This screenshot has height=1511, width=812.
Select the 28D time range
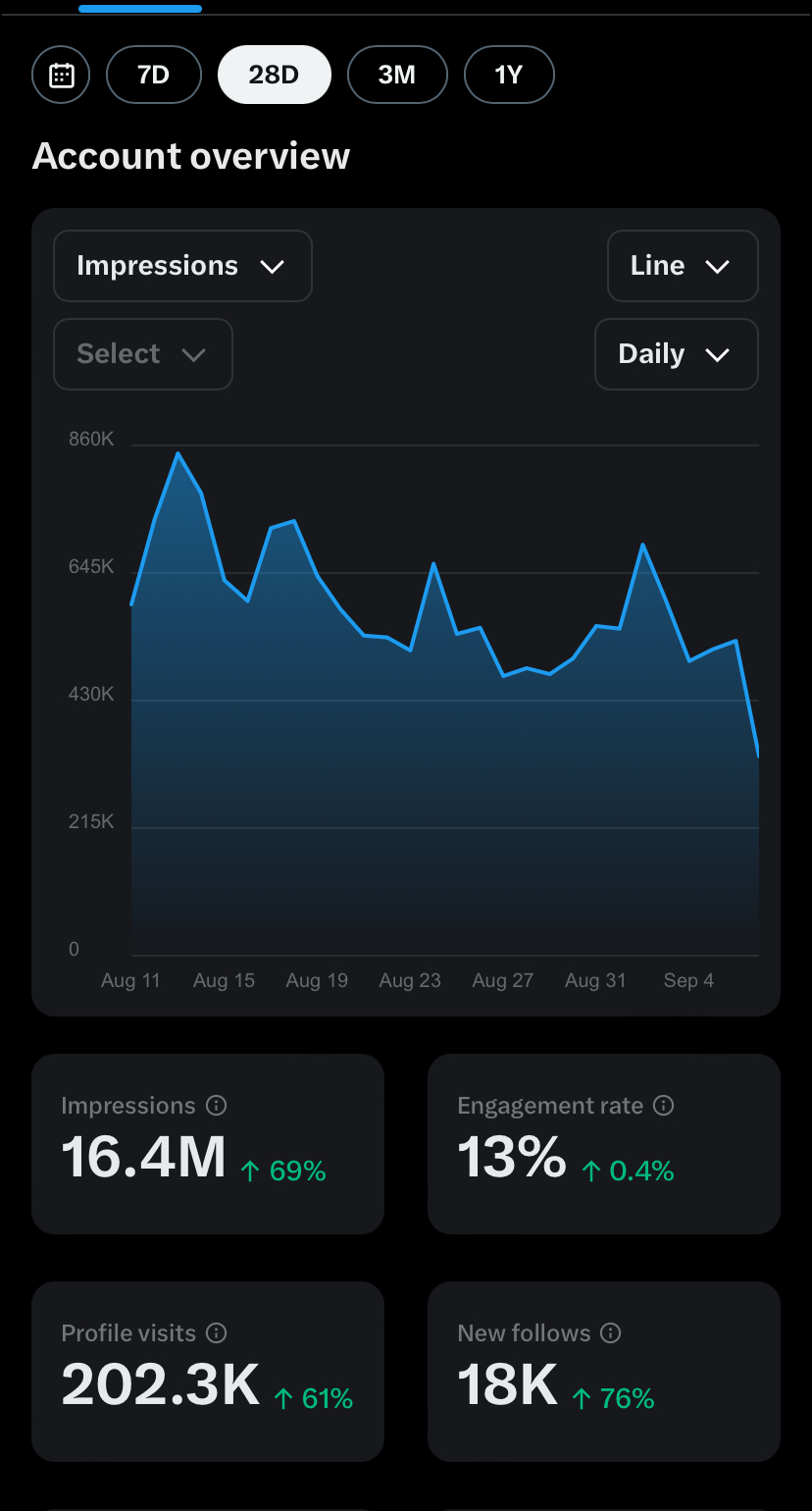tap(275, 75)
